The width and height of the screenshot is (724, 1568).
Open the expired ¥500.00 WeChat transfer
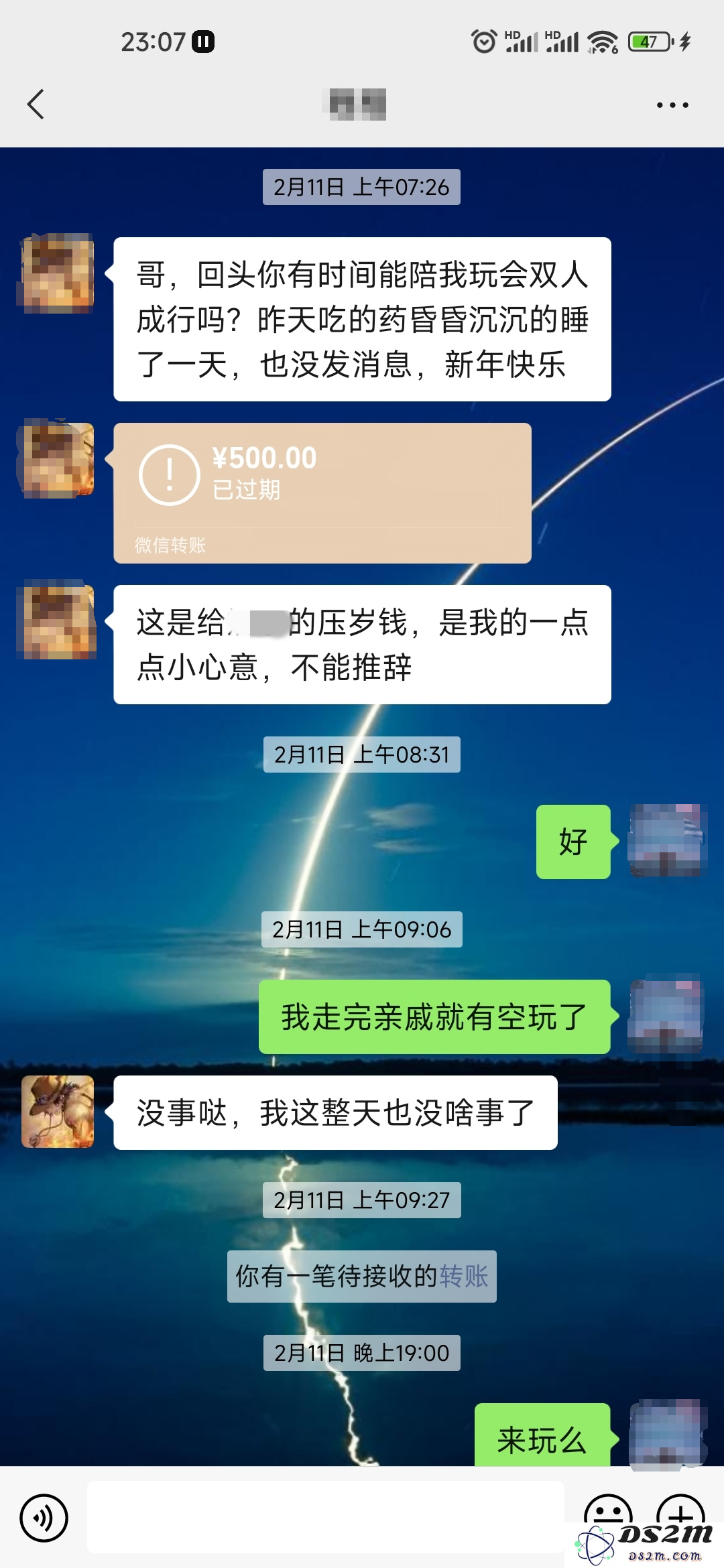[x=322, y=493]
